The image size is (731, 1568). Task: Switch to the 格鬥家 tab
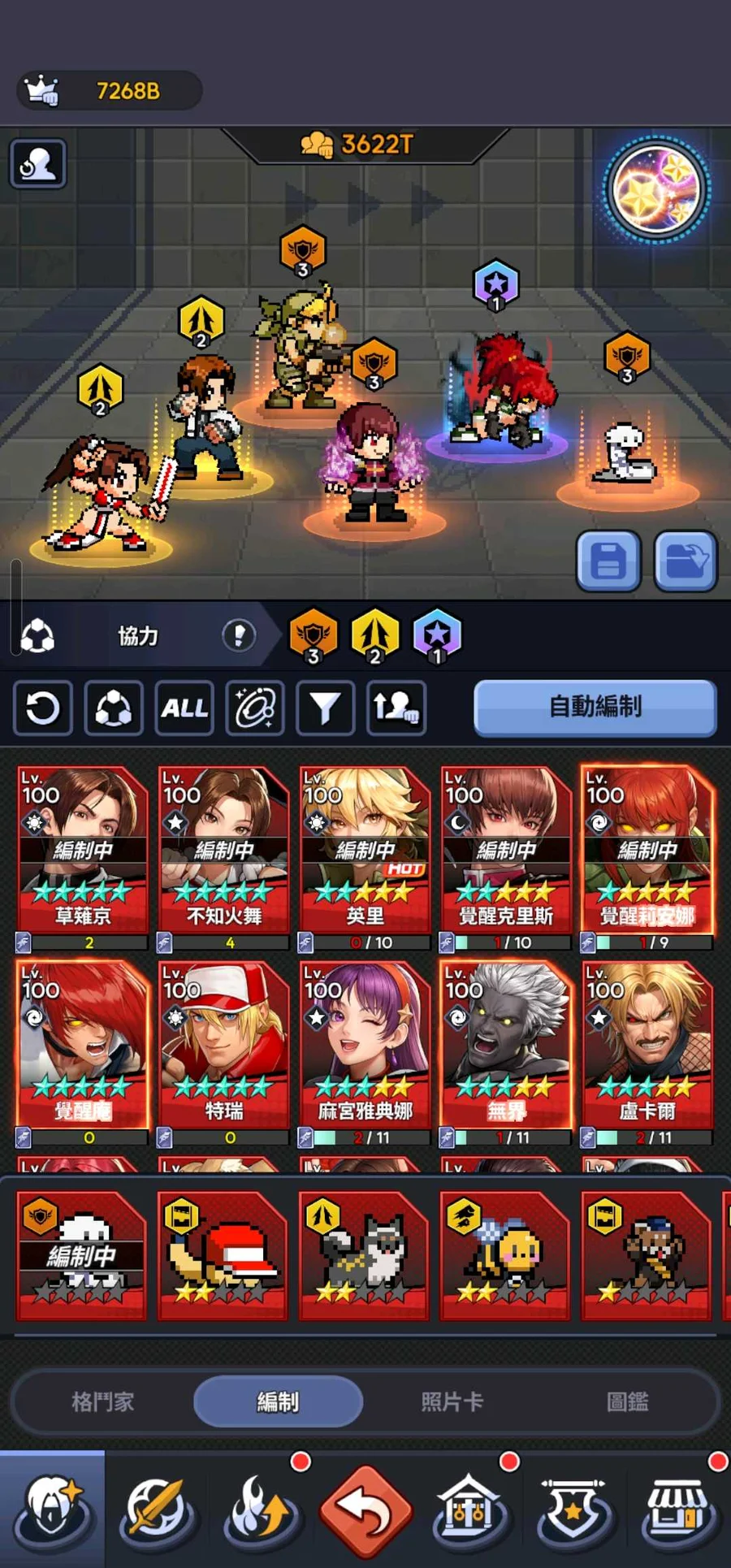102,1401
